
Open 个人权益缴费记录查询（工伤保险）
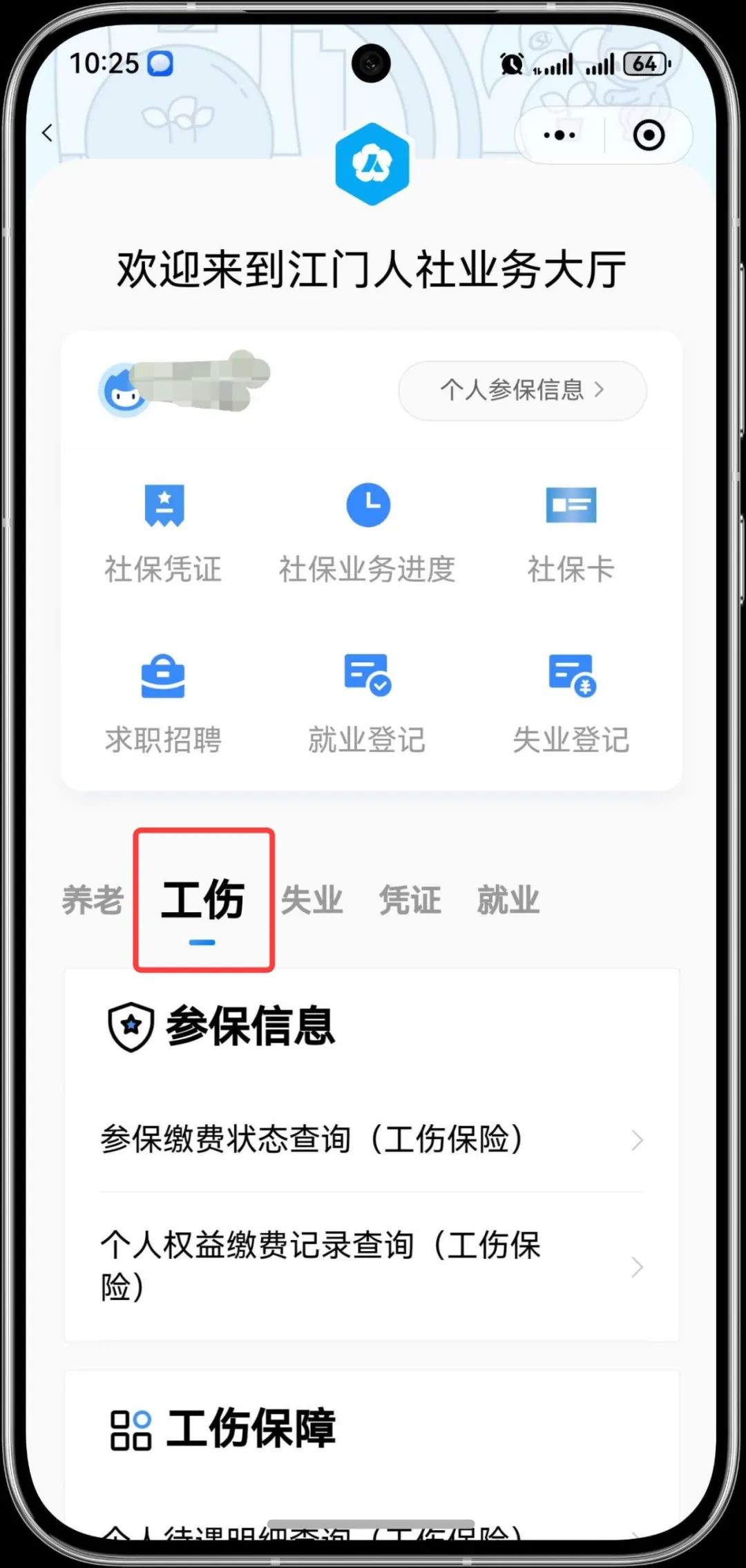[x=372, y=1266]
